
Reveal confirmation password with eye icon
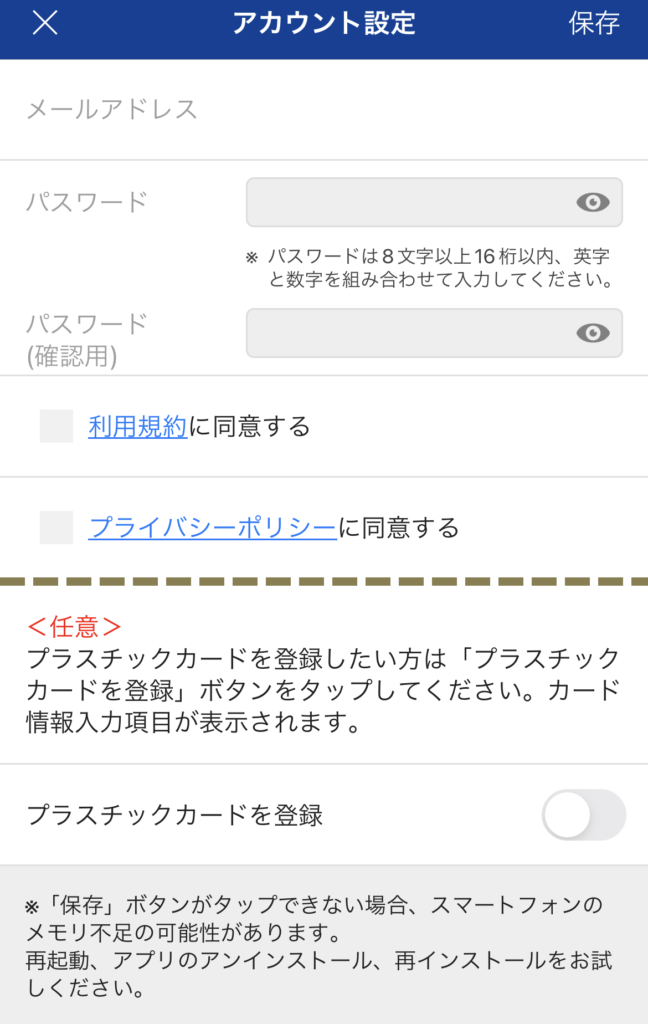[x=593, y=333]
